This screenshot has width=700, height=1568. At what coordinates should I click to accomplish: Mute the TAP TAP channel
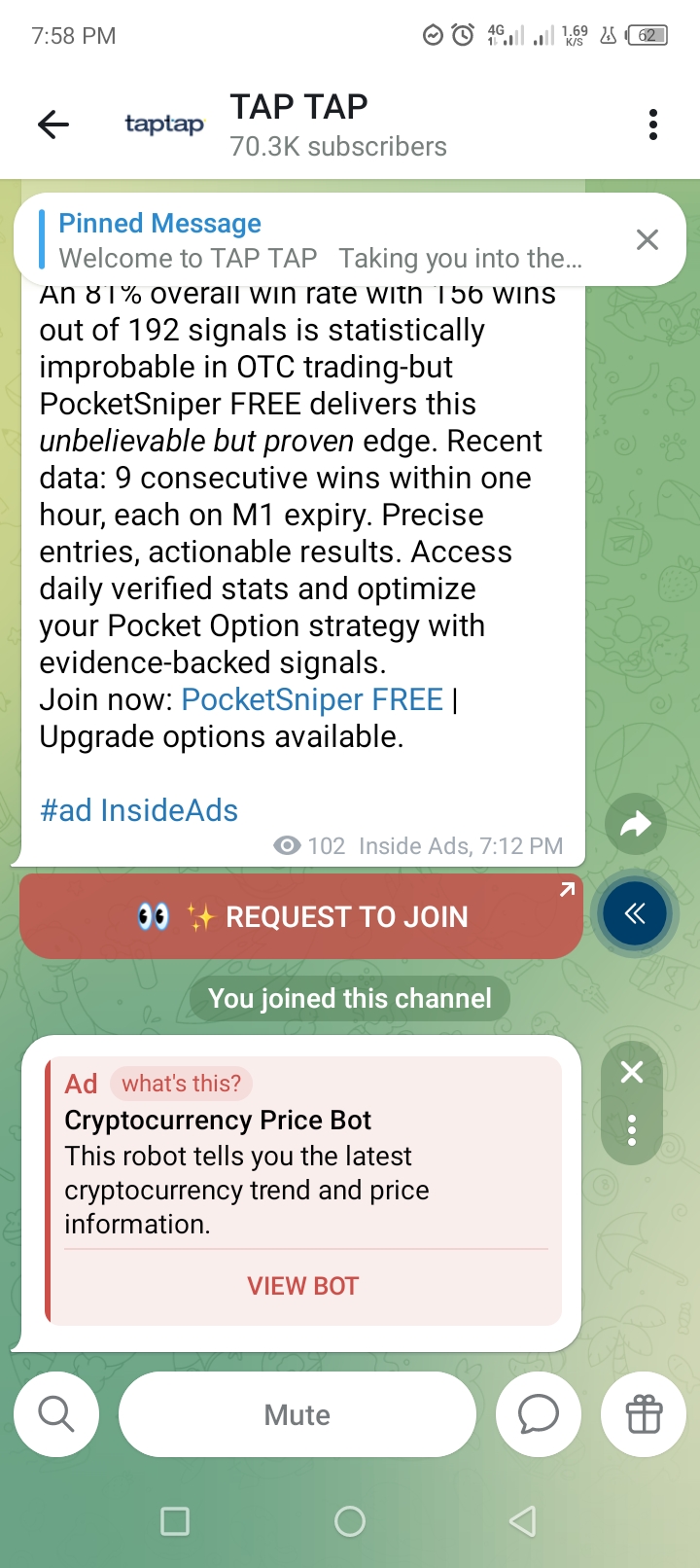(x=297, y=1414)
